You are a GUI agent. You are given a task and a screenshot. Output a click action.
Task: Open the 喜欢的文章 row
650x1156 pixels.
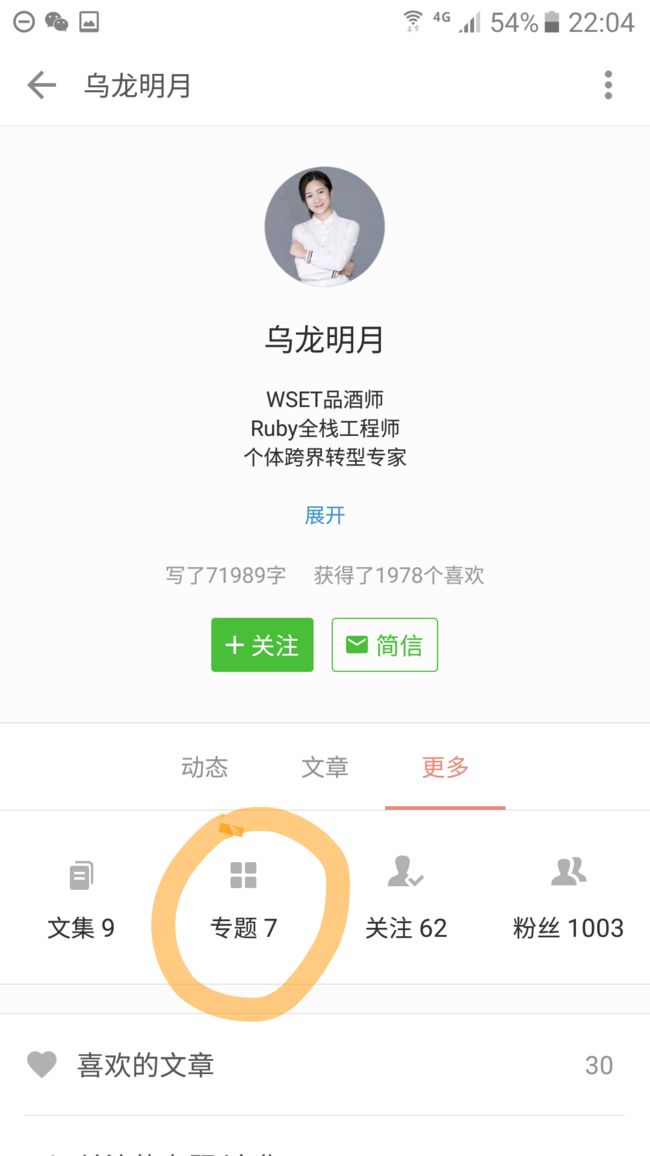(x=324, y=1065)
